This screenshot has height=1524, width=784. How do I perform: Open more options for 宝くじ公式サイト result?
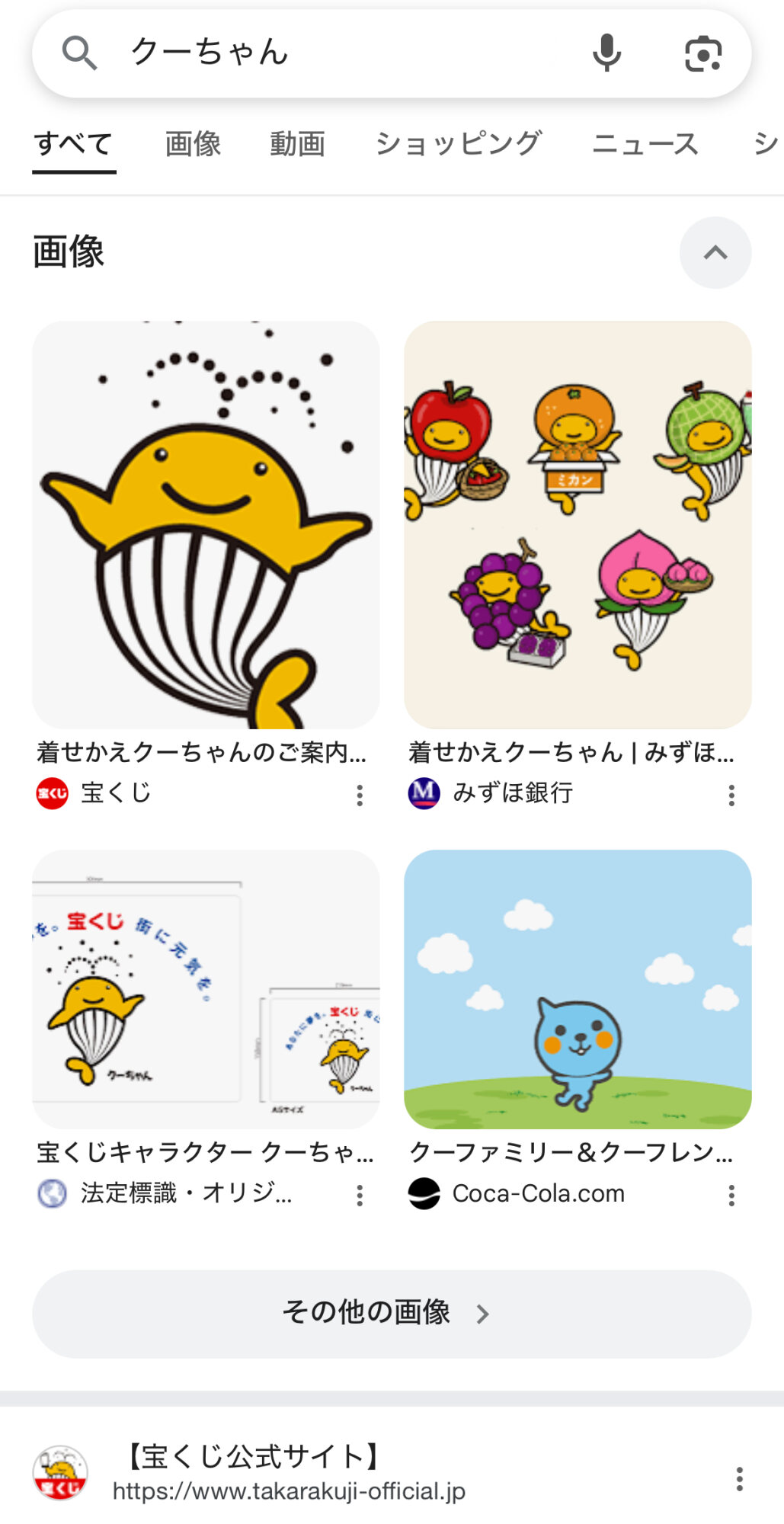(x=739, y=1478)
